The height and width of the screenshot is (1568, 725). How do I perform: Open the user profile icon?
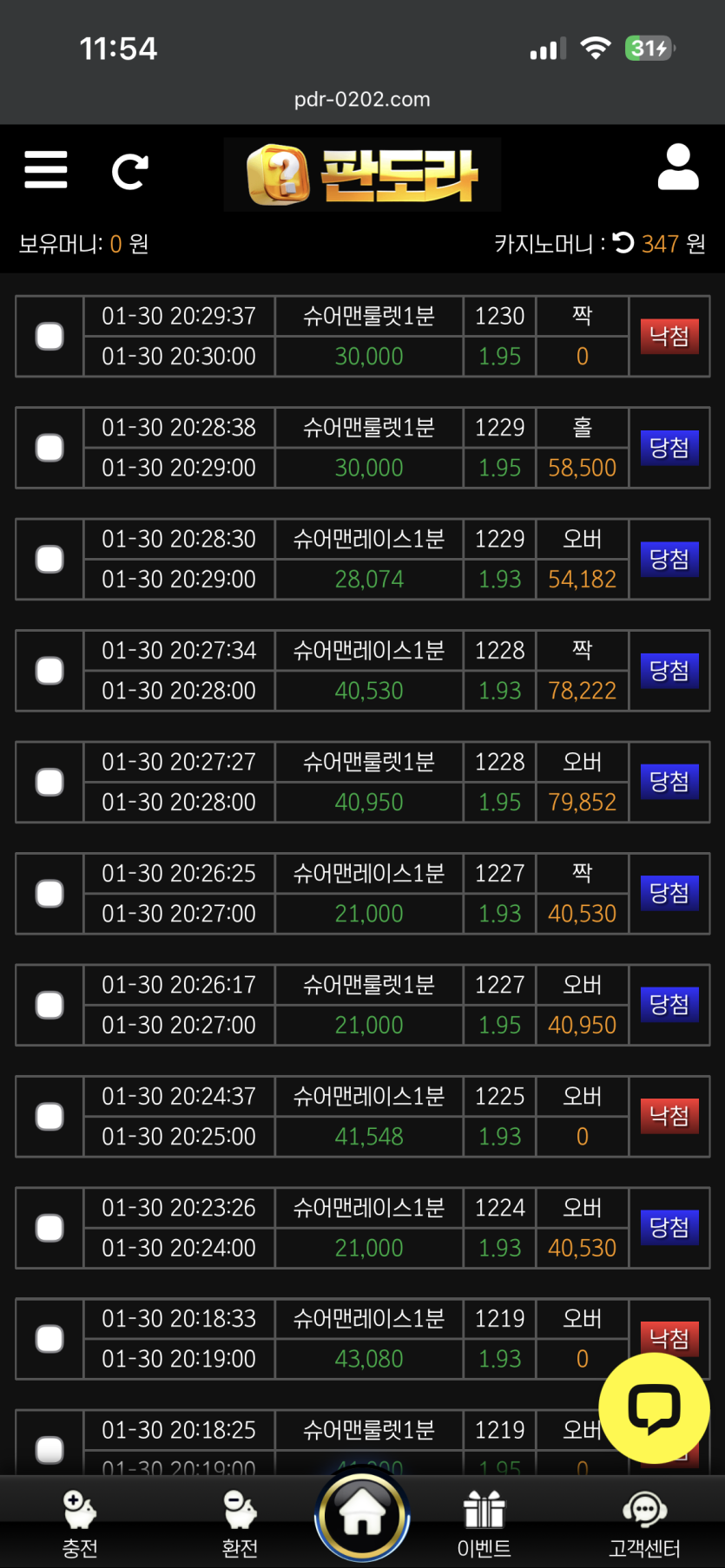[x=677, y=167]
